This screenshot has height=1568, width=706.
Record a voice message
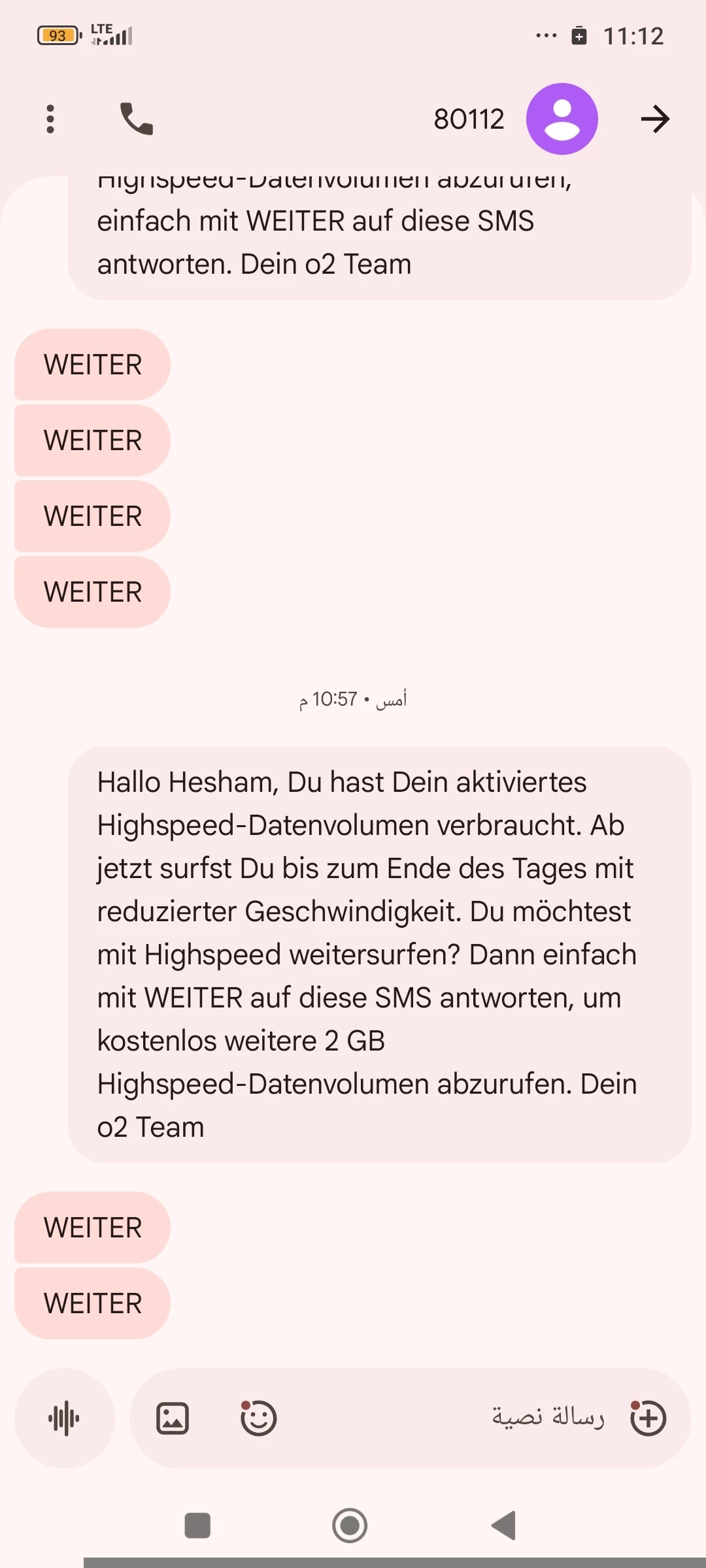(x=64, y=1418)
